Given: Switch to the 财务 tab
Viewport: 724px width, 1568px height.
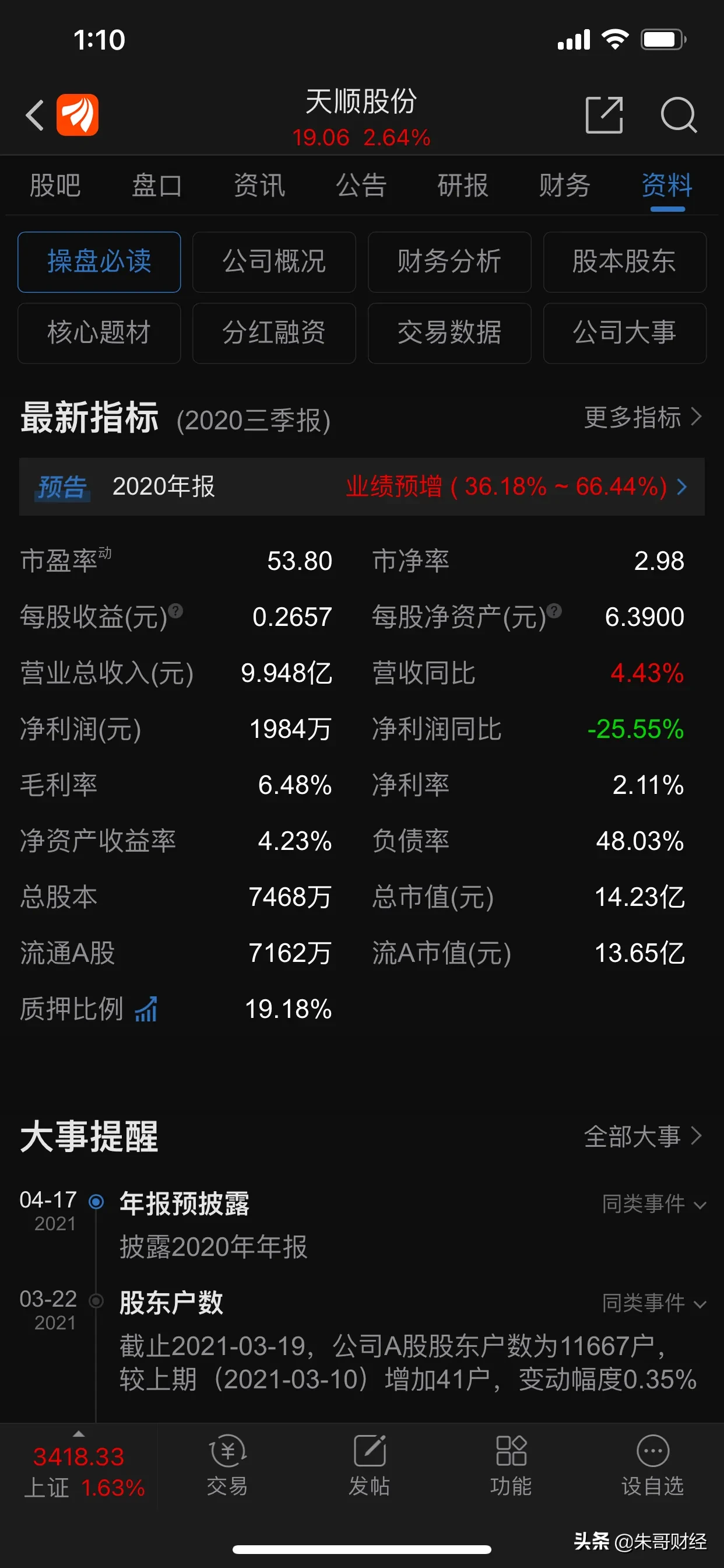Looking at the screenshot, I should (564, 185).
